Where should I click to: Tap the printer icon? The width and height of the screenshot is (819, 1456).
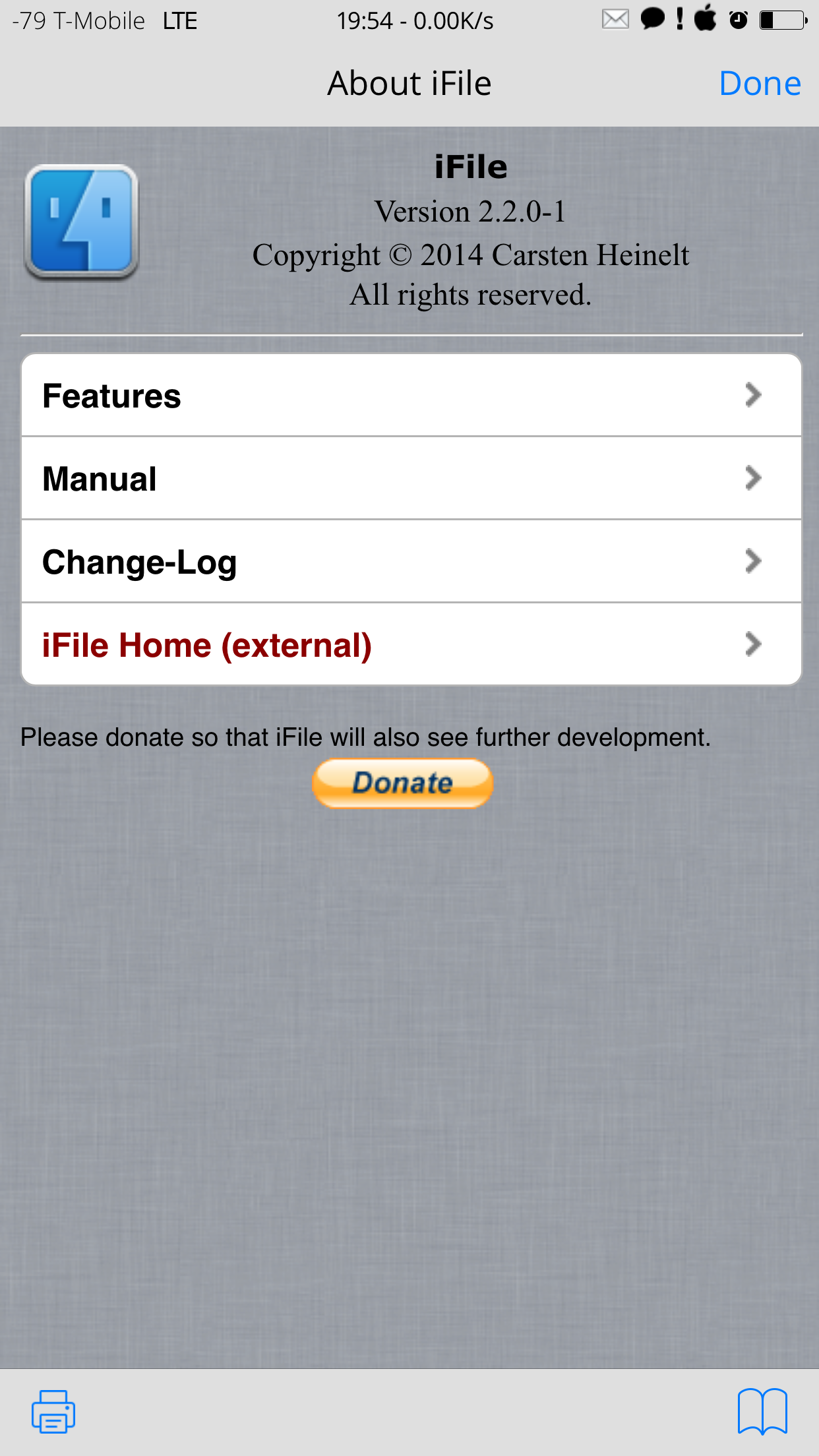[x=53, y=1411]
